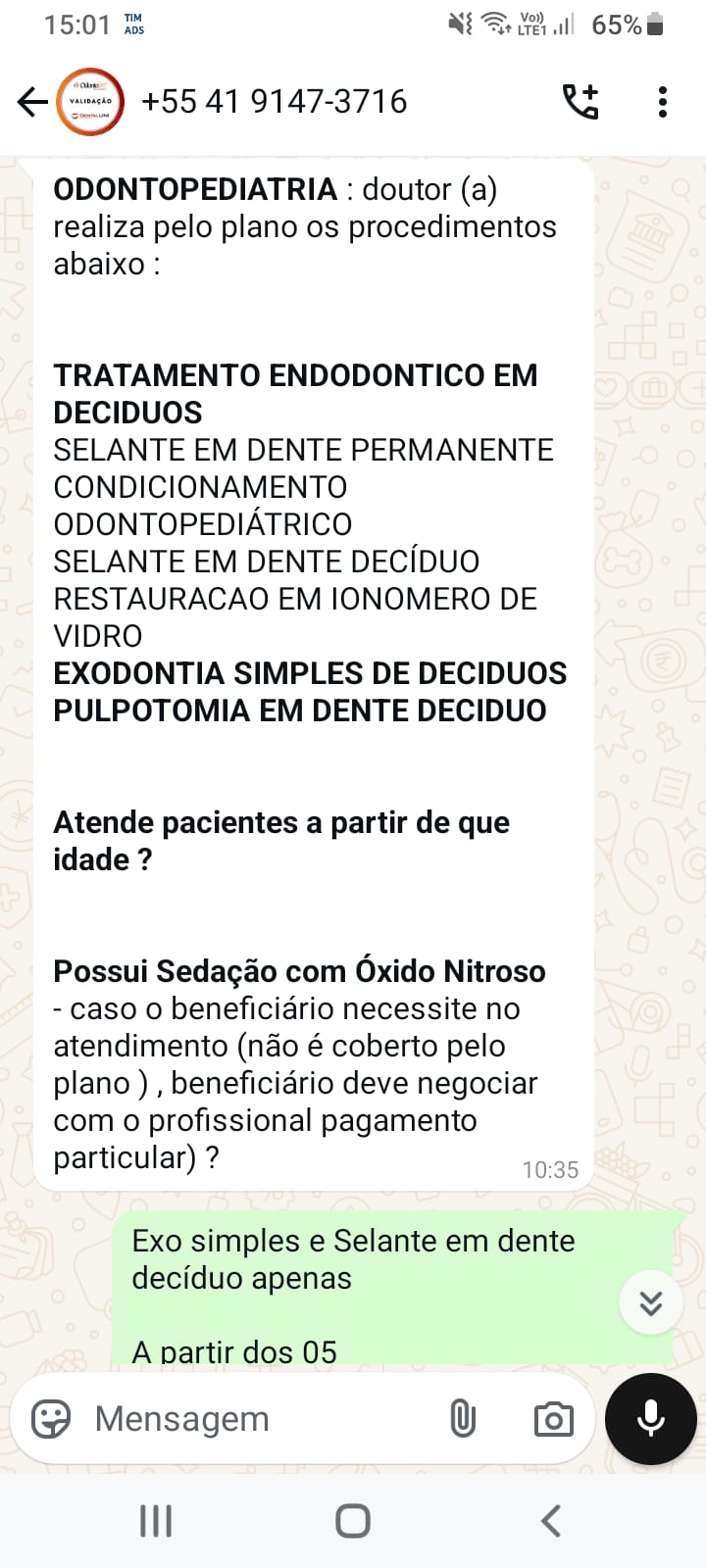
Task: Focus the Mensagem text field
Action: pos(255,1419)
